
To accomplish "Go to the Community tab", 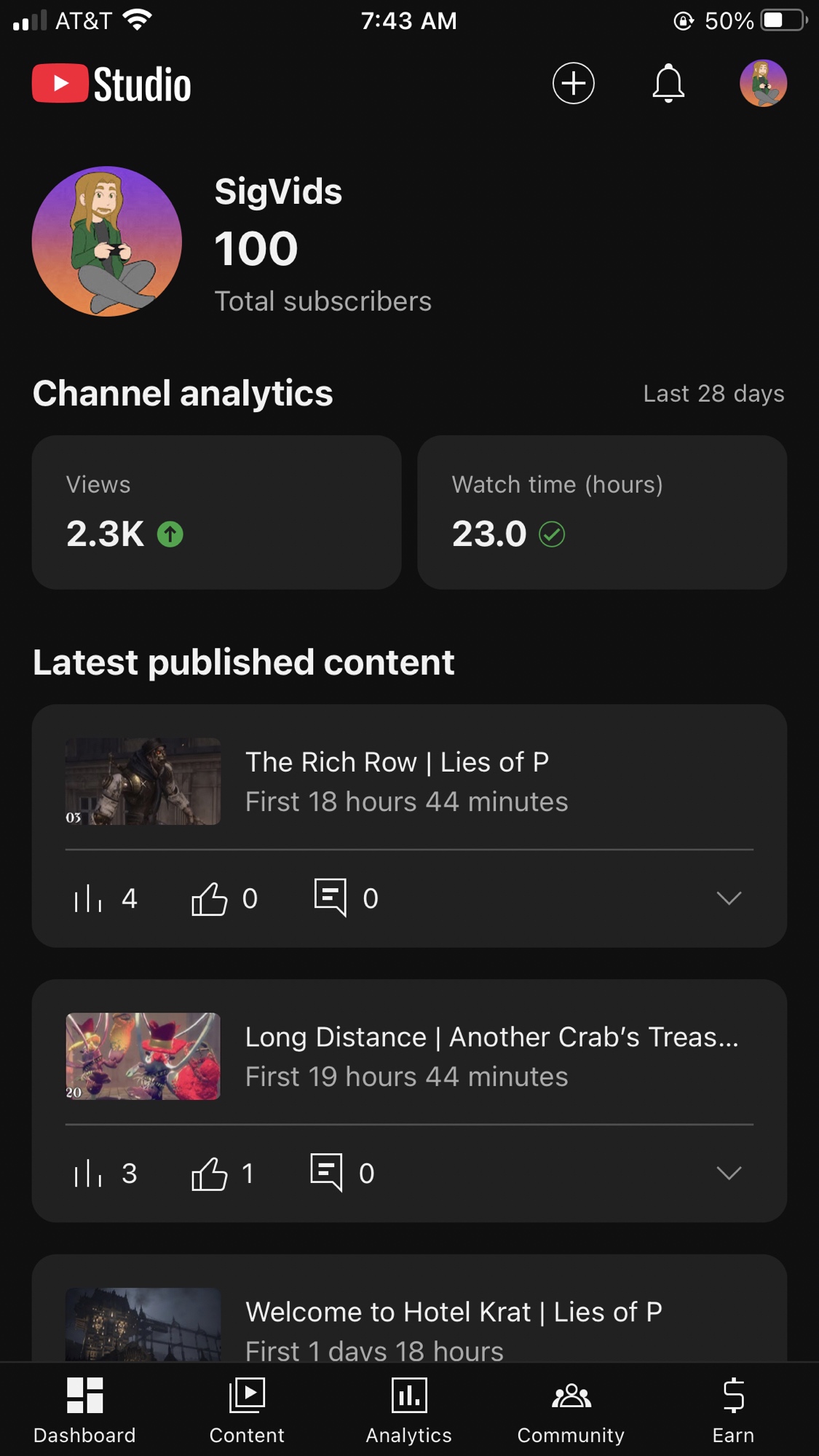I will click(x=571, y=1410).
